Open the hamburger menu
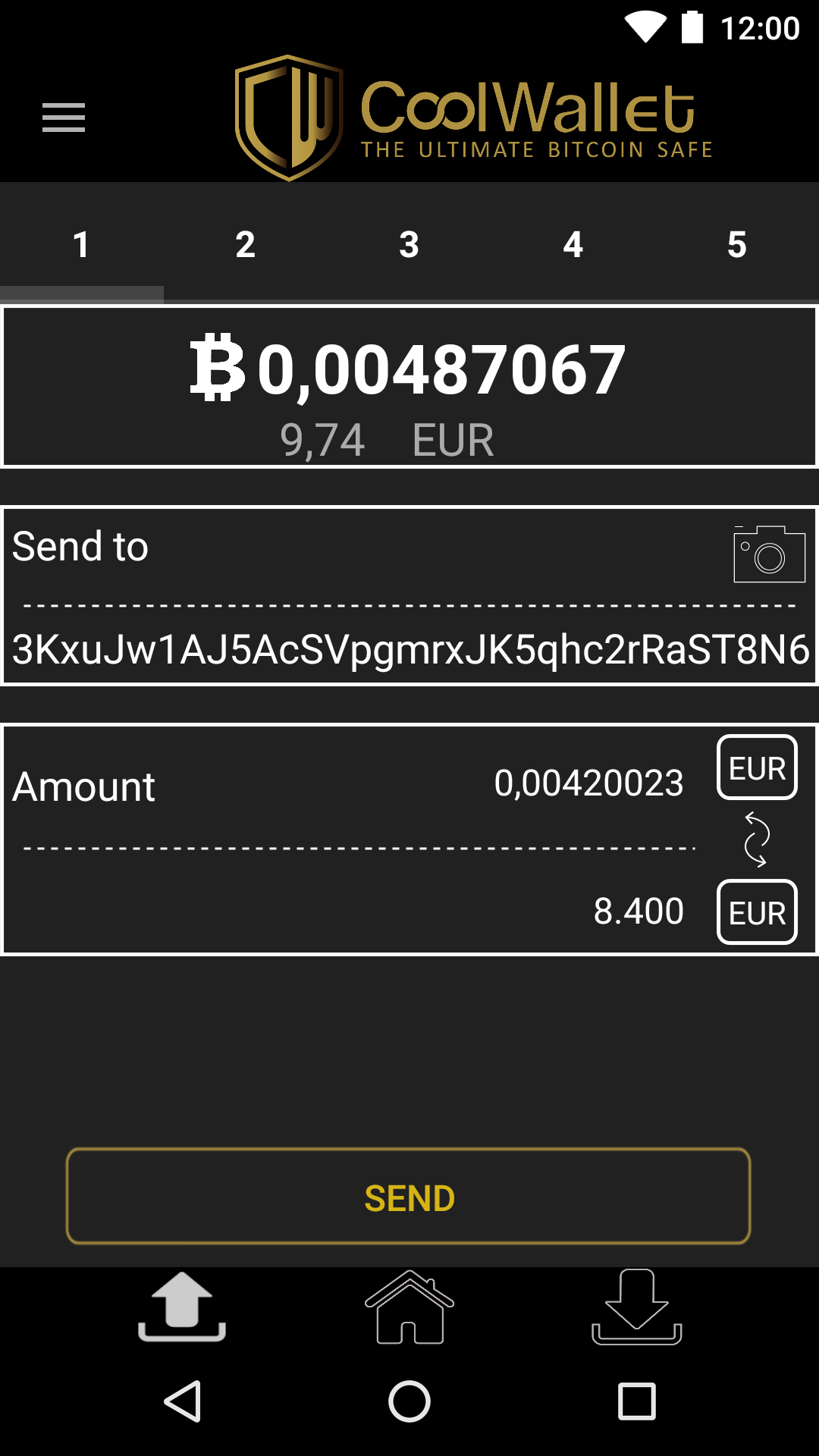Screen dimensions: 819x1456 pos(64,118)
